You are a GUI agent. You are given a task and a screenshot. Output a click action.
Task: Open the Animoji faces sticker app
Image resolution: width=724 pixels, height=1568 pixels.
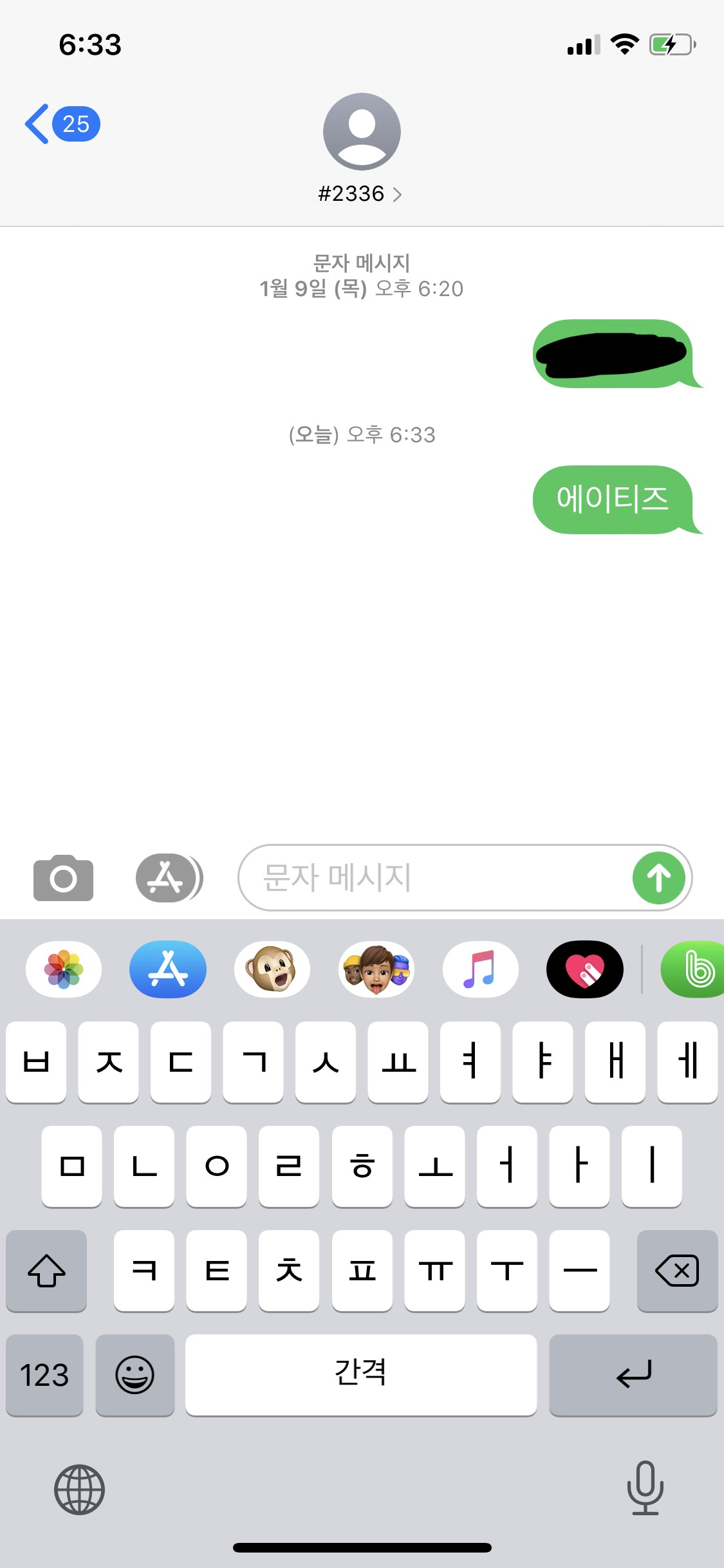click(376, 969)
